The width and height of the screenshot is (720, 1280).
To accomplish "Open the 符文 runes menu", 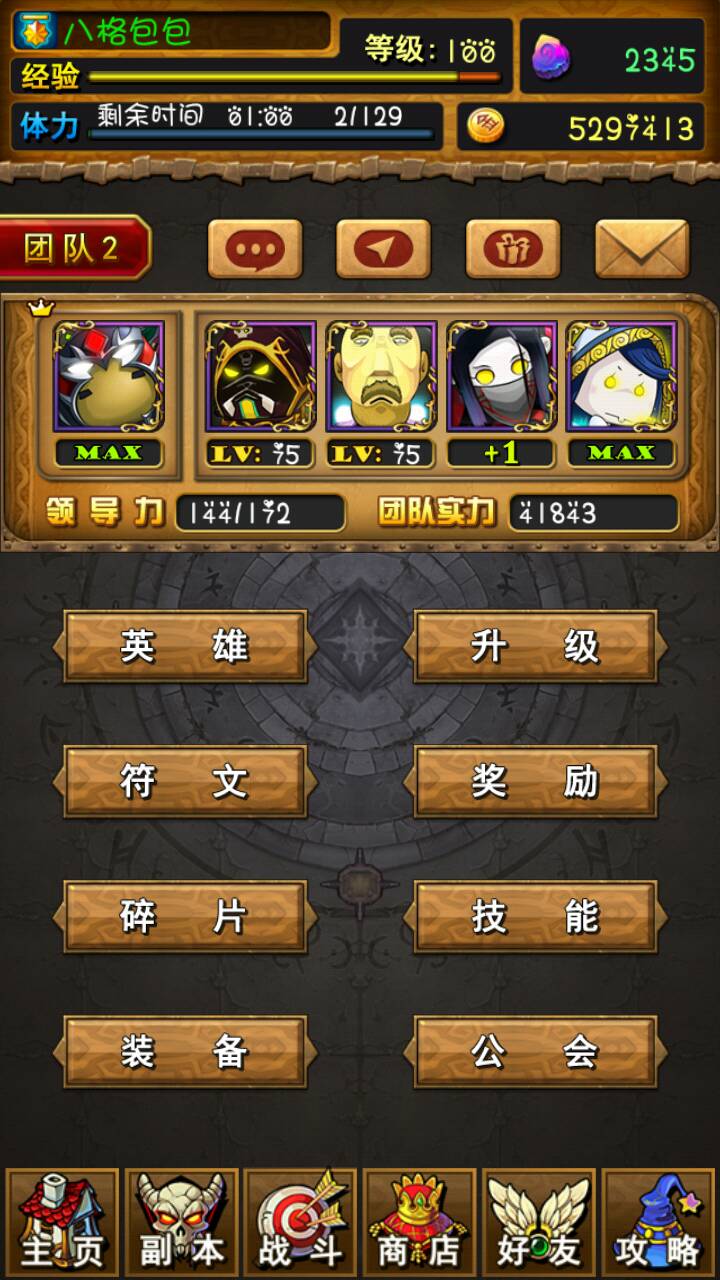I will [185, 782].
